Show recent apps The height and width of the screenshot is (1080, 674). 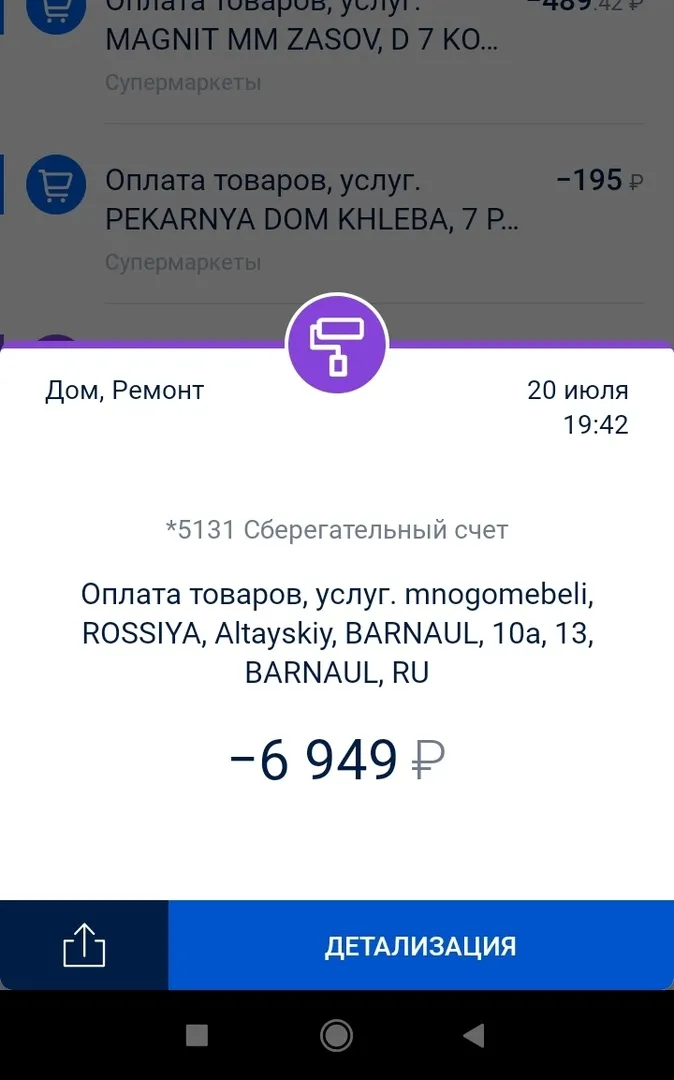pyautogui.click(x=197, y=1035)
